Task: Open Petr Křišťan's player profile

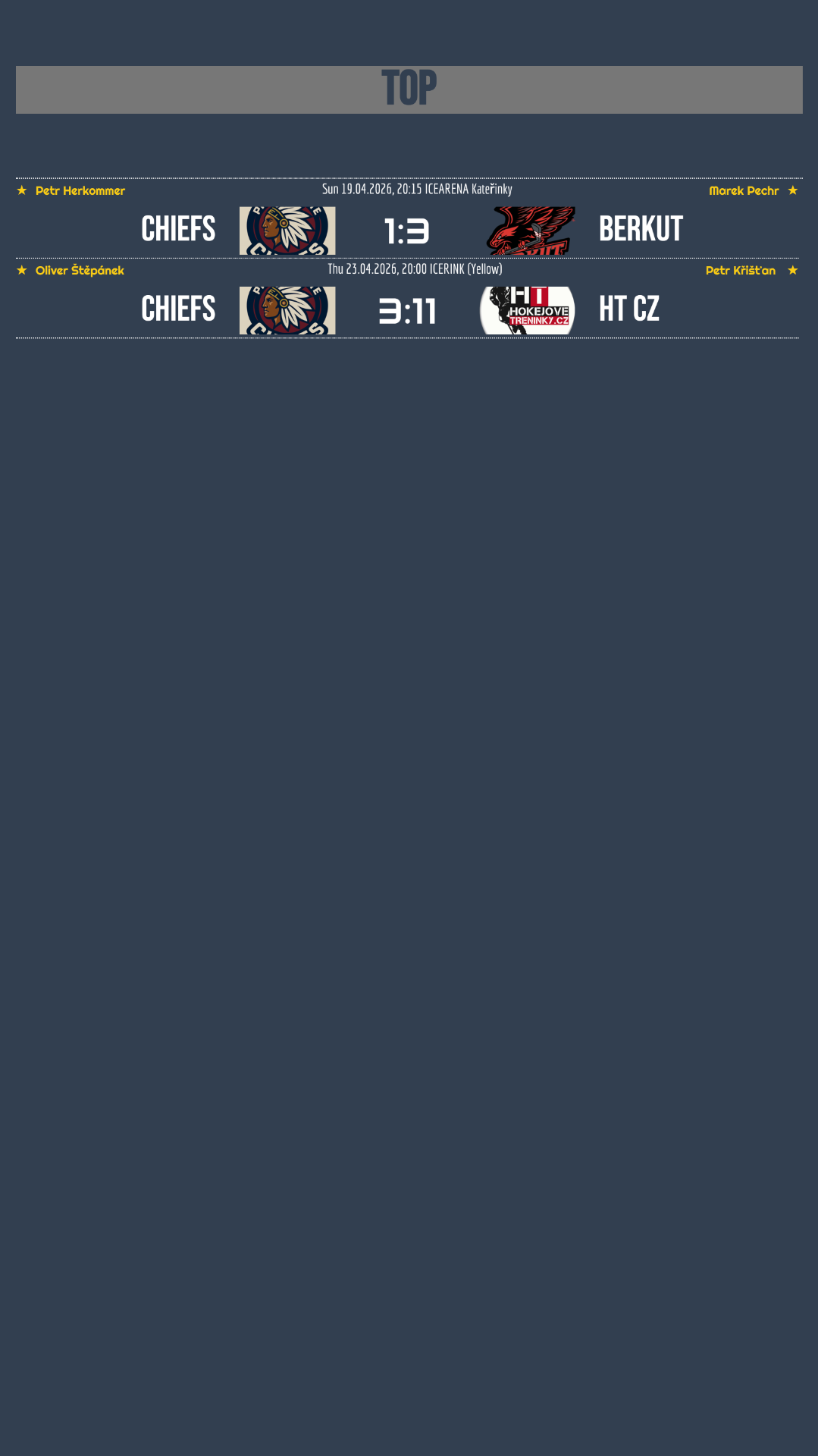Action: coord(741,271)
